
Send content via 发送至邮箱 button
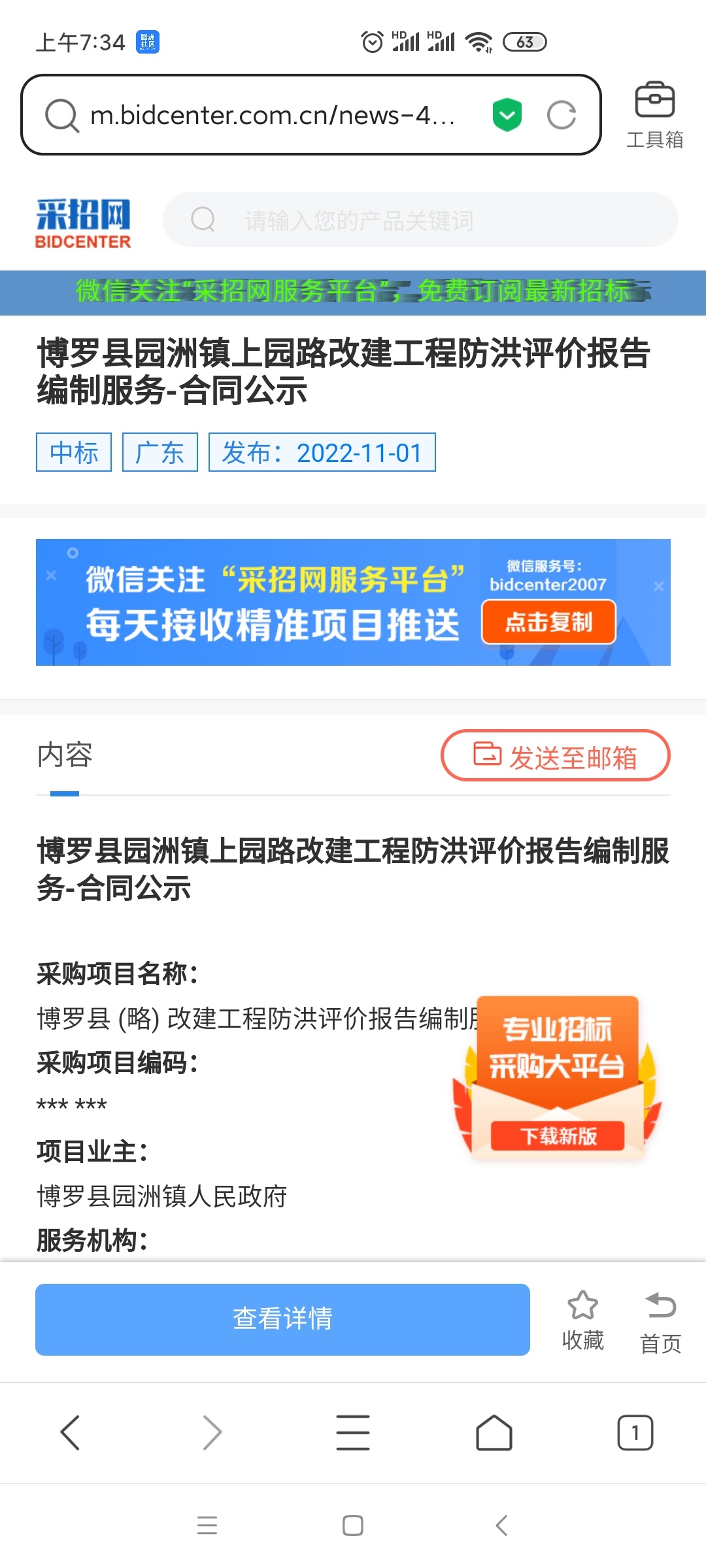pos(555,756)
